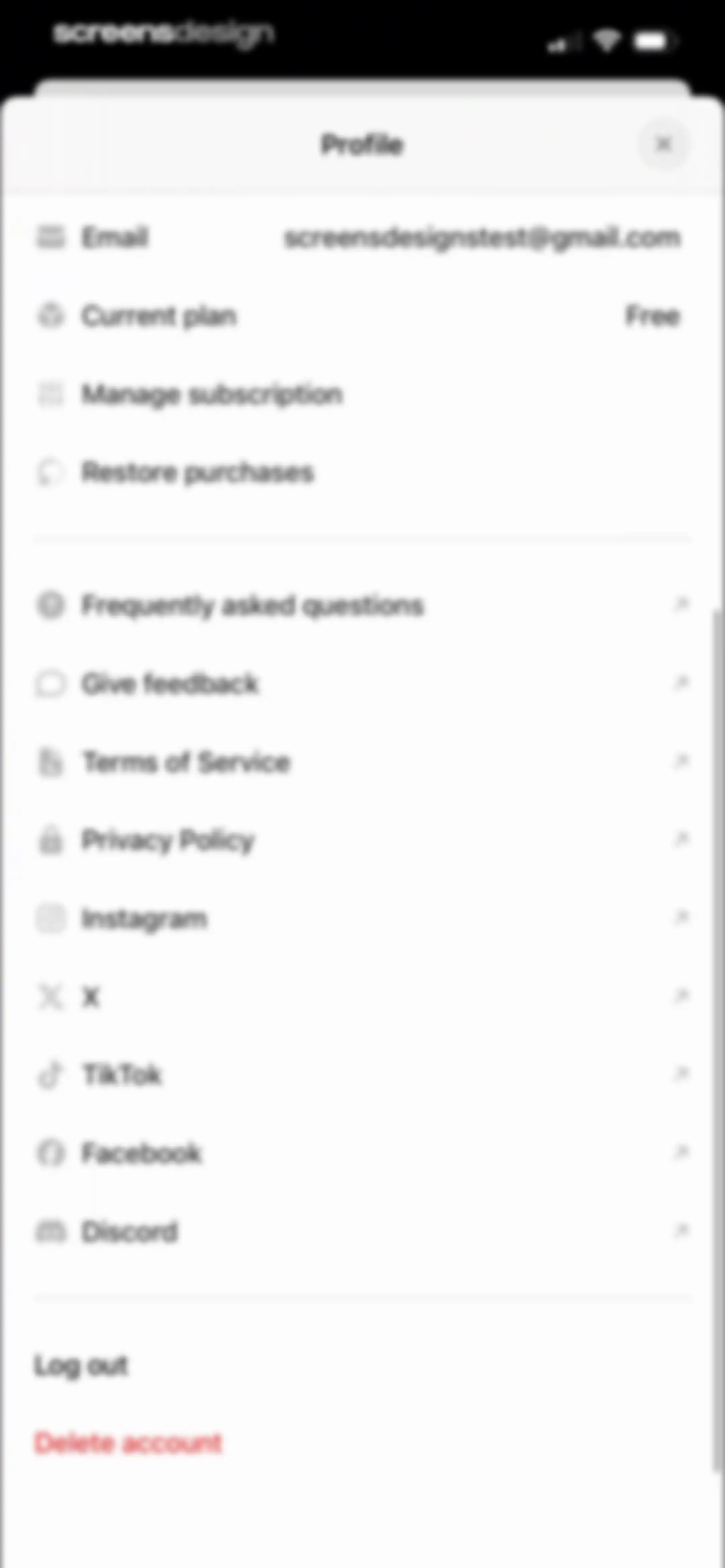The height and width of the screenshot is (1568, 725).
Task: Open the Facebook link
Action: (x=362, y=1153)
